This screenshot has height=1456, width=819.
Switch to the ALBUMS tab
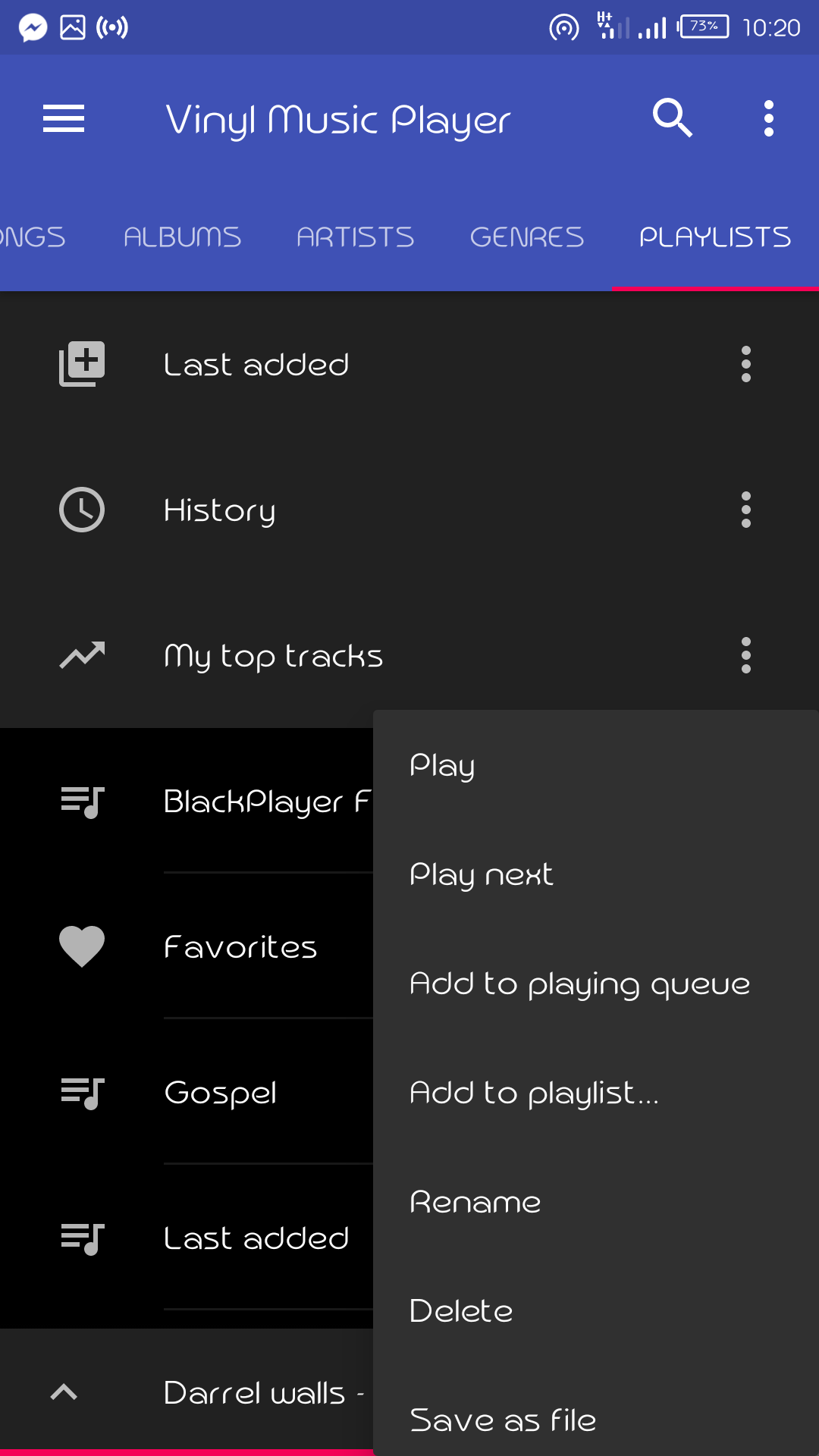click(183, 236)
